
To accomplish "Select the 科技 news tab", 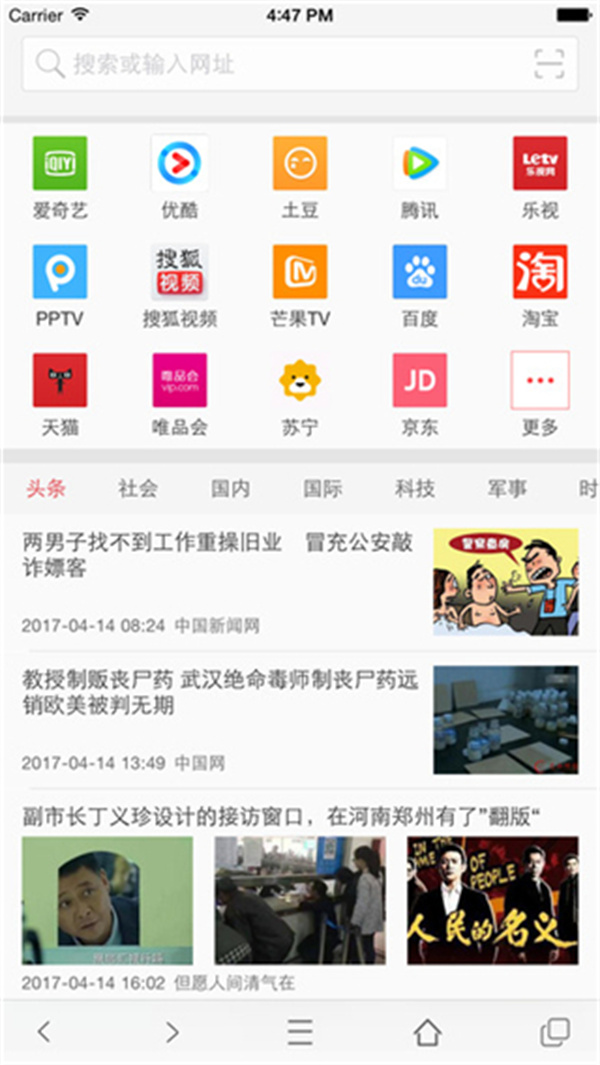I will 415,488.
